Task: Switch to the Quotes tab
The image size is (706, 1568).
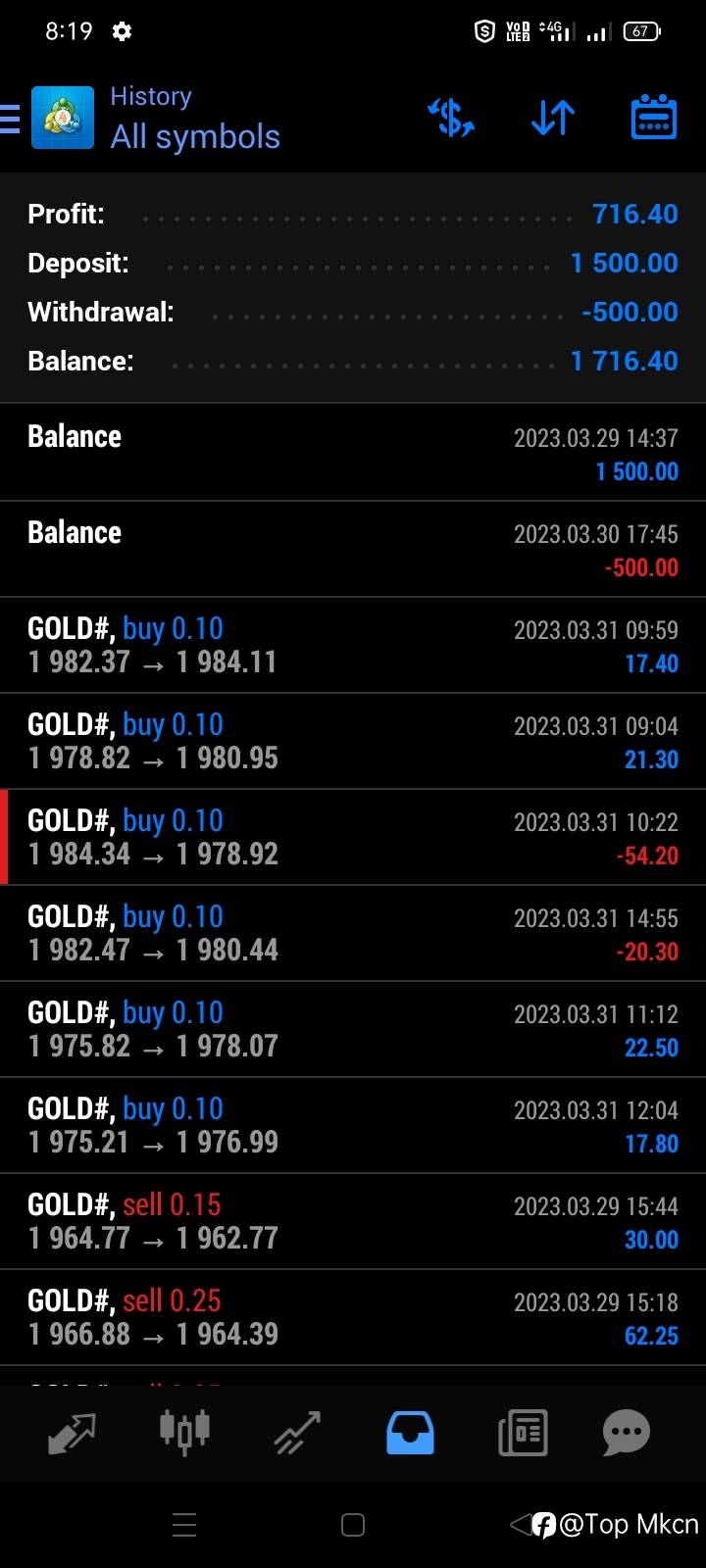Action: click(72, 1433)
